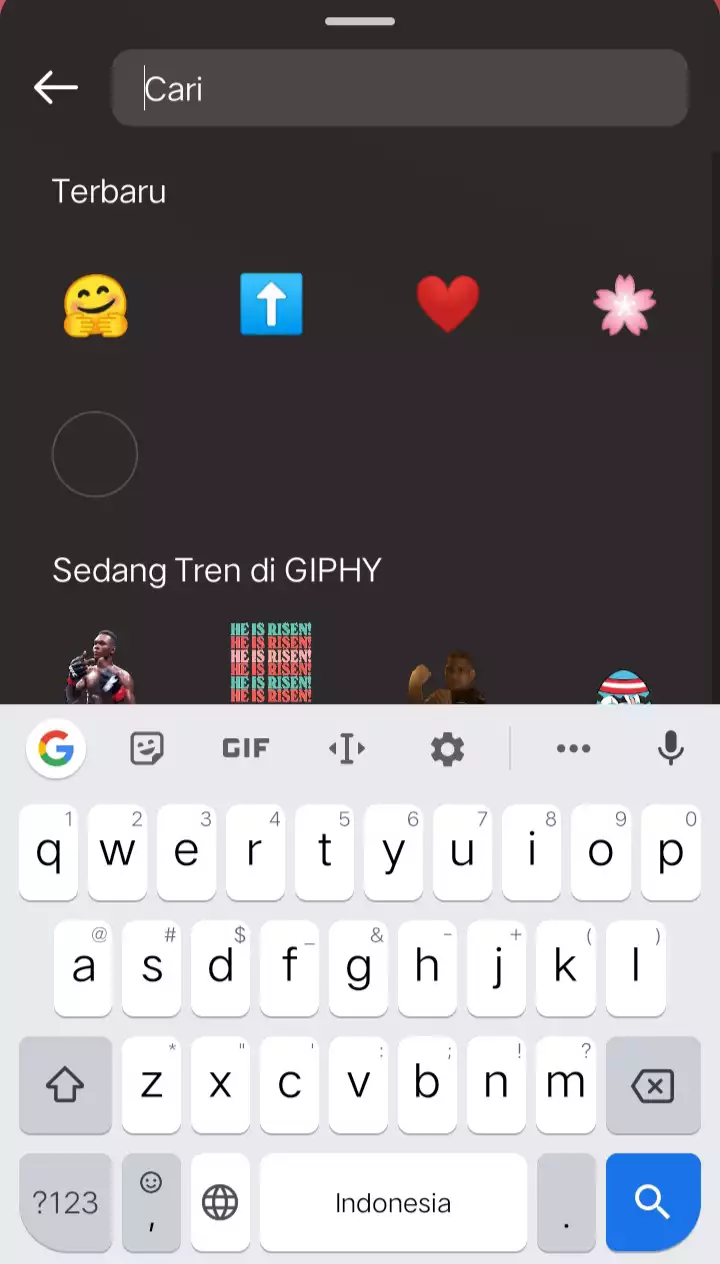The height and width of the screenshot is (1264, 720).
Task: Select the boxer sticker under Sedang Tren
Action: pos(98,668)
